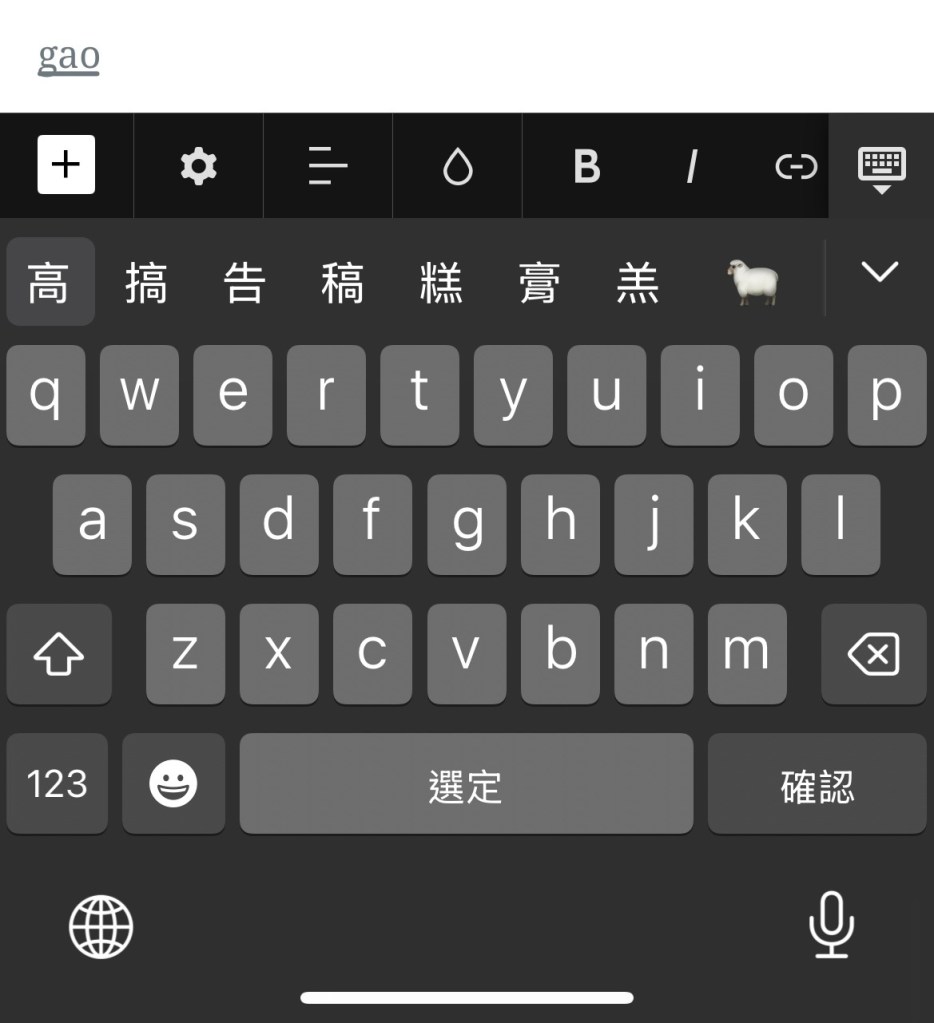Pick the sheep emoji suggestion
This screenshot has height=1023, width=934.
click(753, 283)
